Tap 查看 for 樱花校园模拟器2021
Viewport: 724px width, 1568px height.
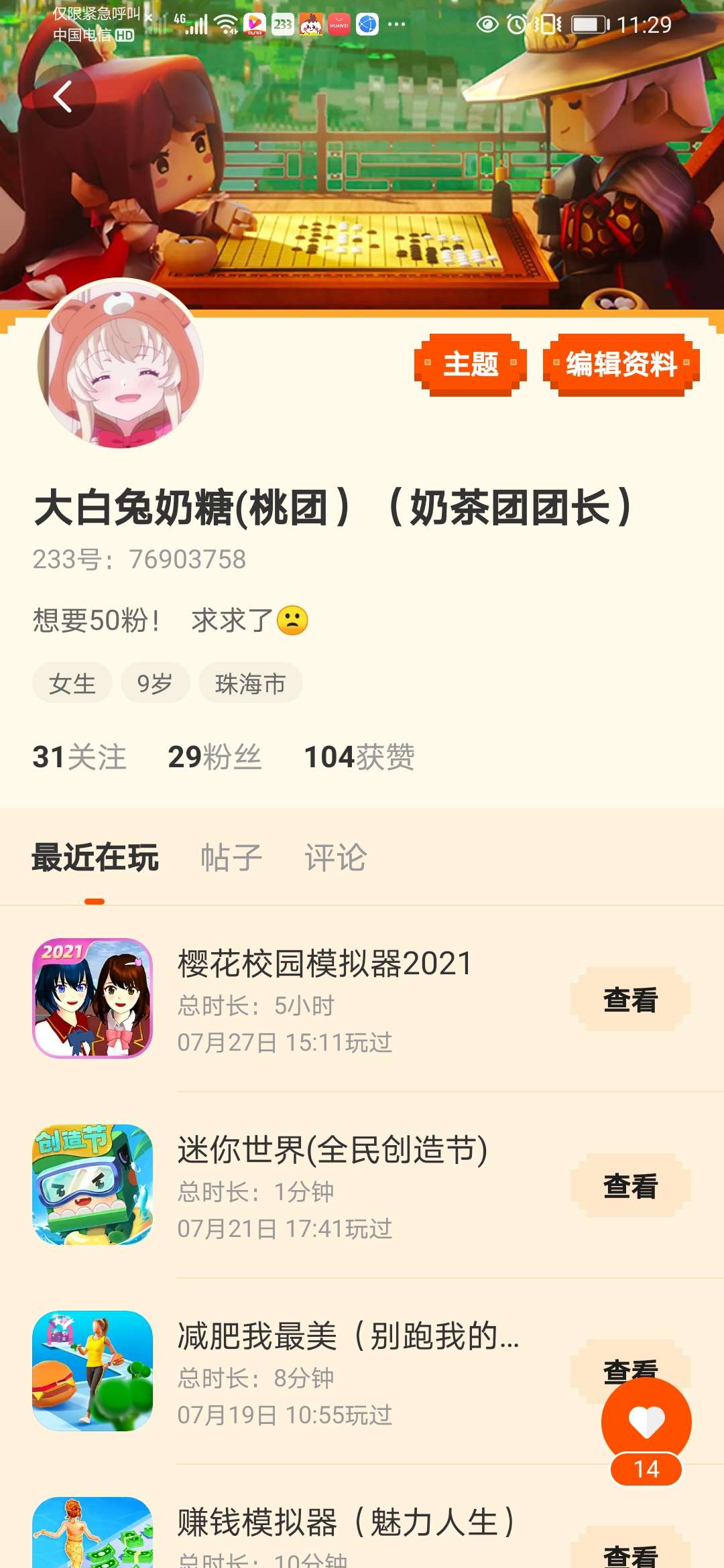[x=630, y=1000]
